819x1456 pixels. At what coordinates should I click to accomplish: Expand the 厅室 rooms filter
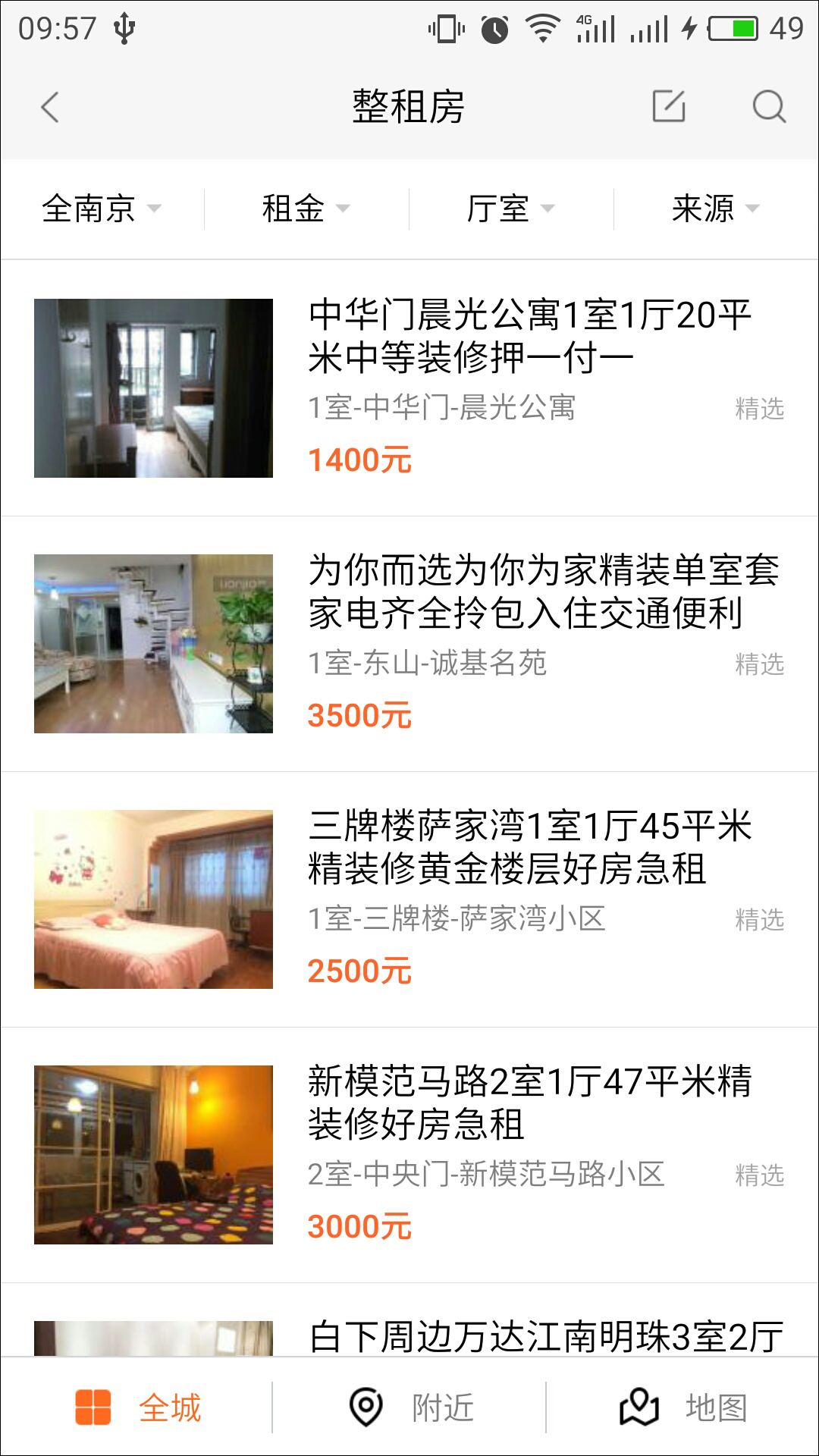point(510,209)
